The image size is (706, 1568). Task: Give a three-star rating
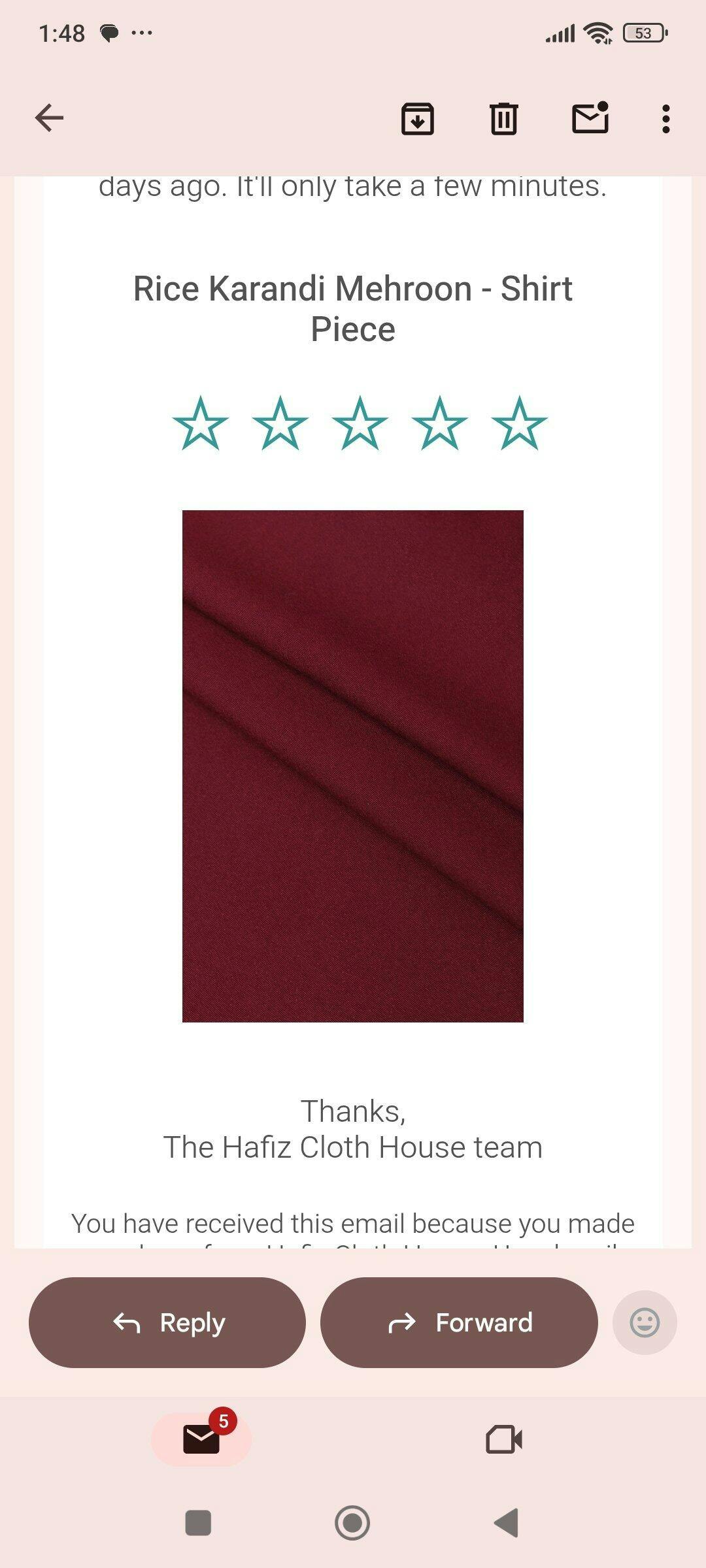click(360, 425)
